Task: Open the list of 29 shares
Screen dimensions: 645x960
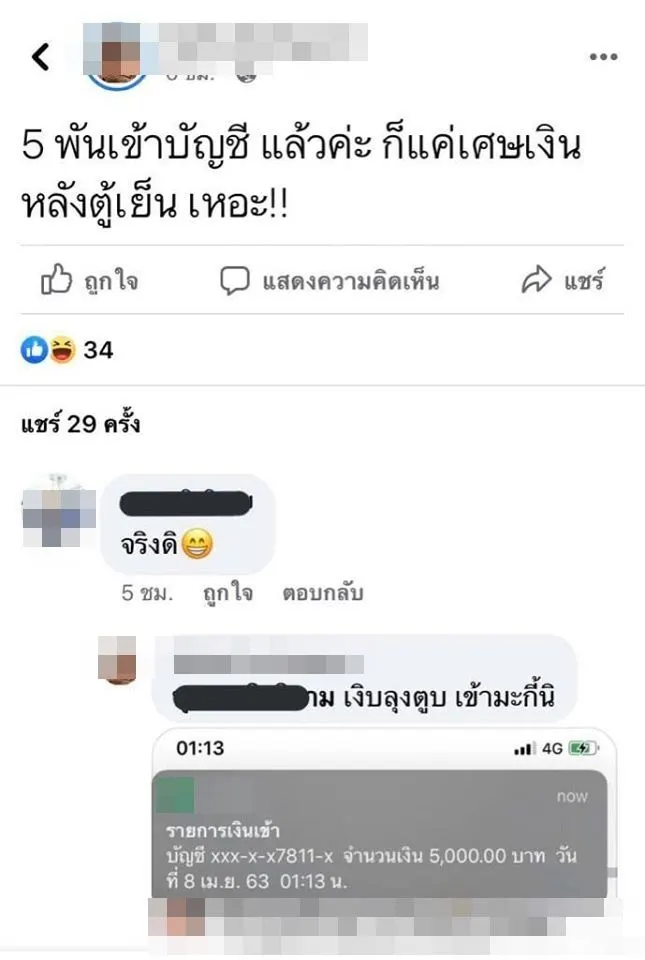Action: pyautogui.click(x=81, y=424)
